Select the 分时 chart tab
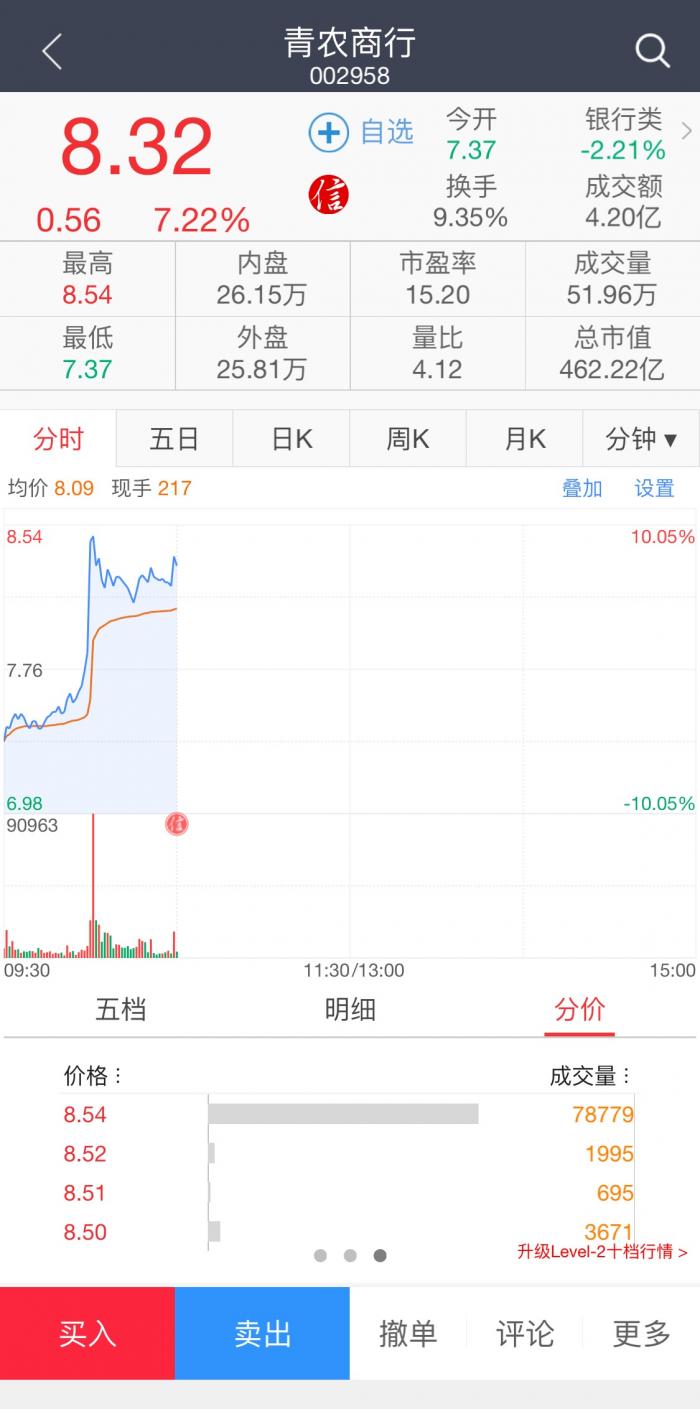Screen dimensions: 700x1409 tap(58, 439)
